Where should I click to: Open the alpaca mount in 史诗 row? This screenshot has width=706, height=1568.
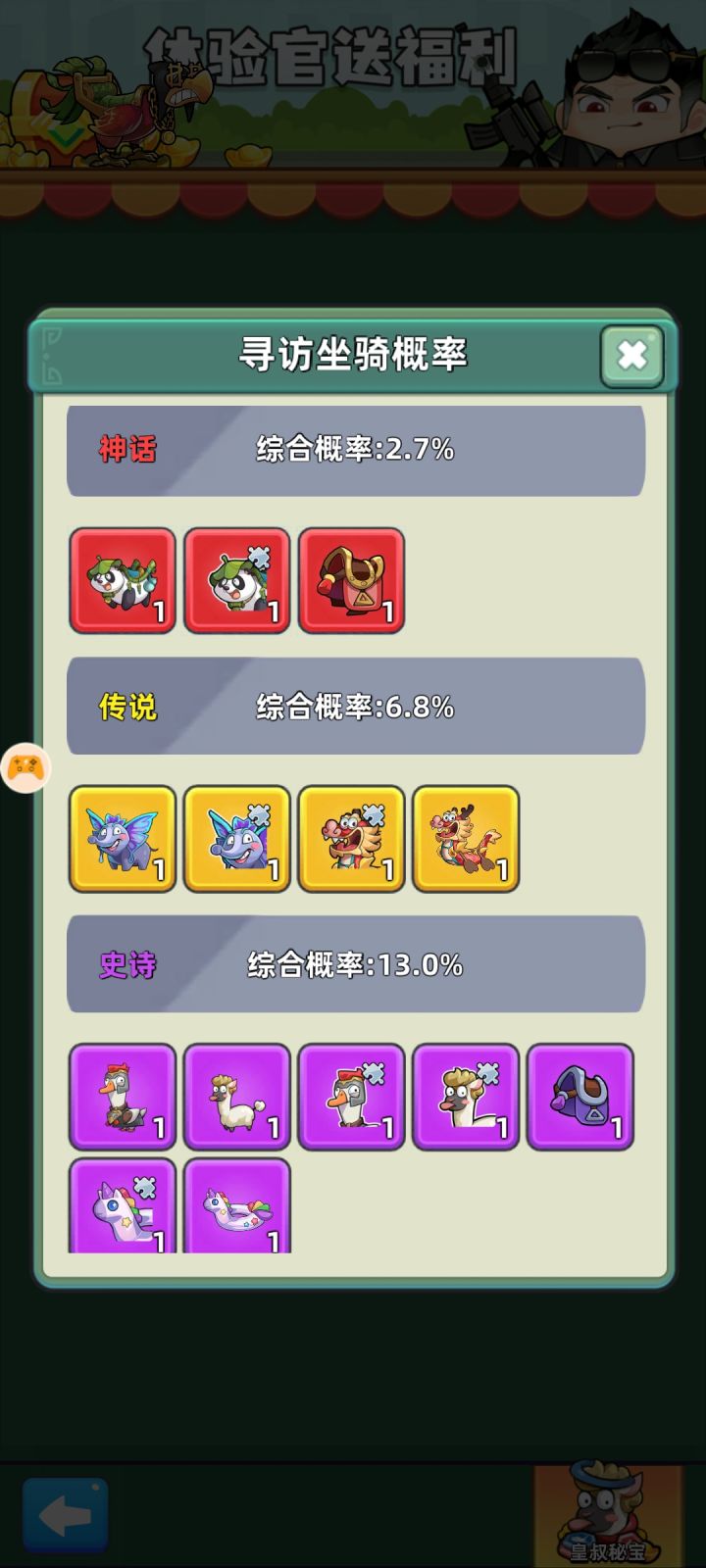(236, 1098)
